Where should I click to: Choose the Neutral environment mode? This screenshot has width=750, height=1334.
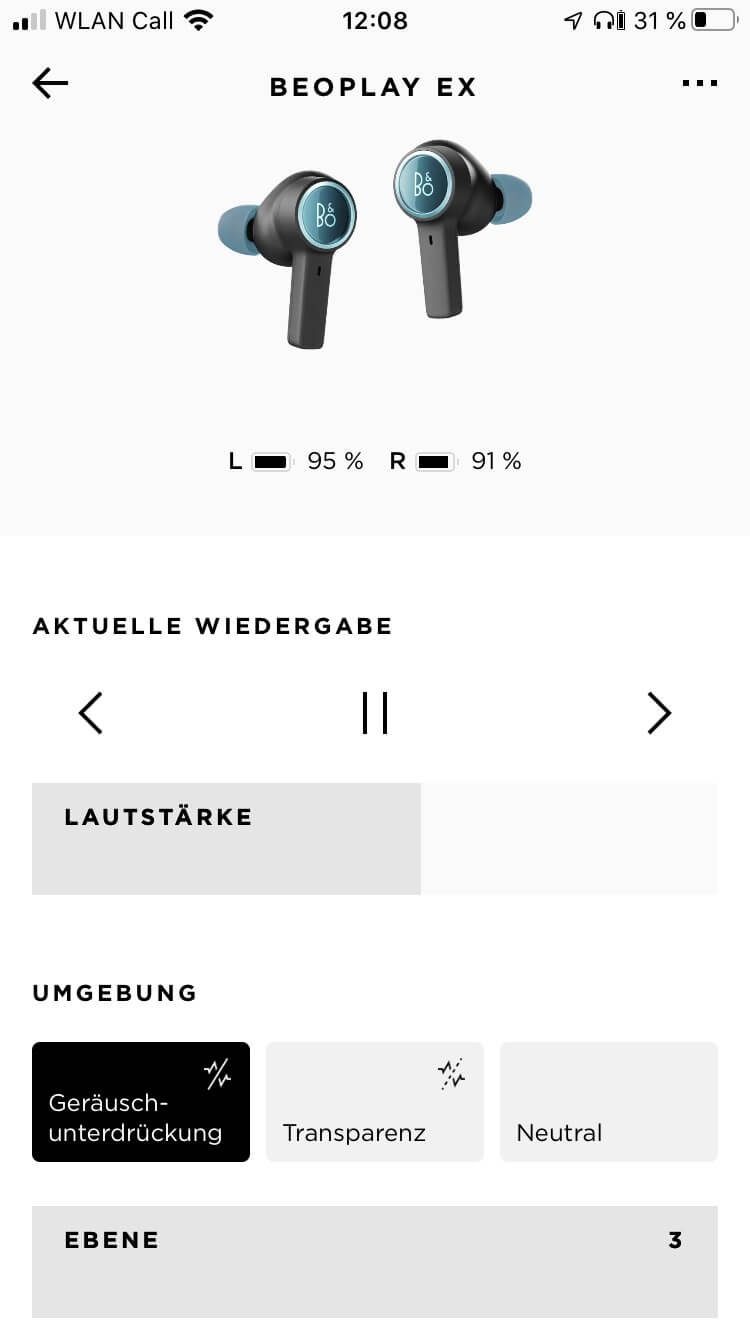pos(609,1102)
